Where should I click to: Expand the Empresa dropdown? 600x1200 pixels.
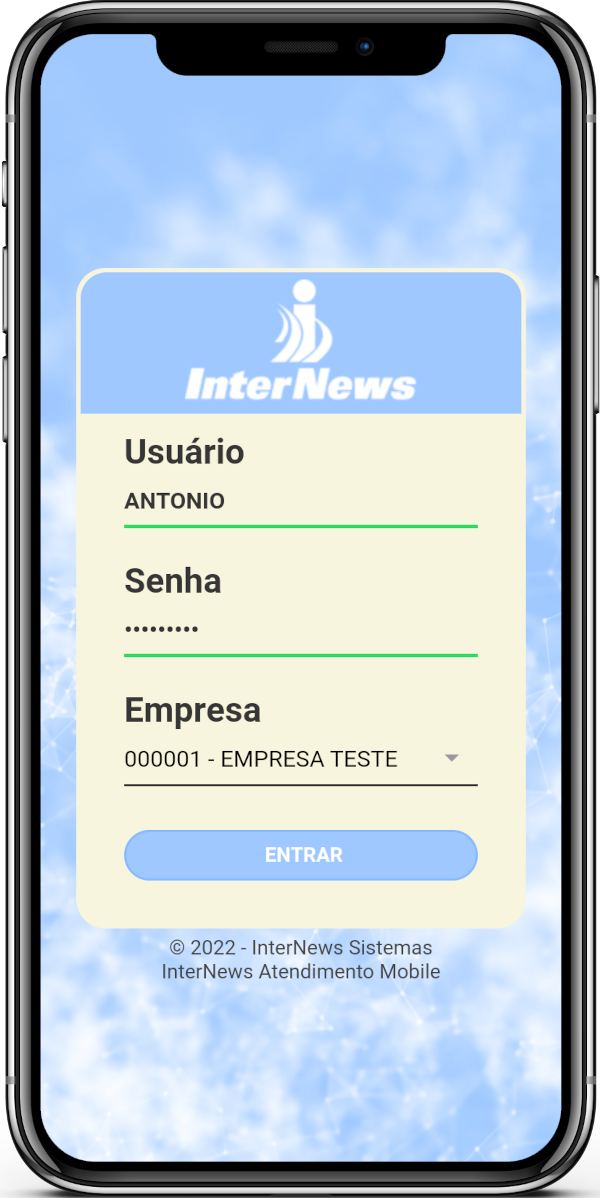(x=300, y=759)
